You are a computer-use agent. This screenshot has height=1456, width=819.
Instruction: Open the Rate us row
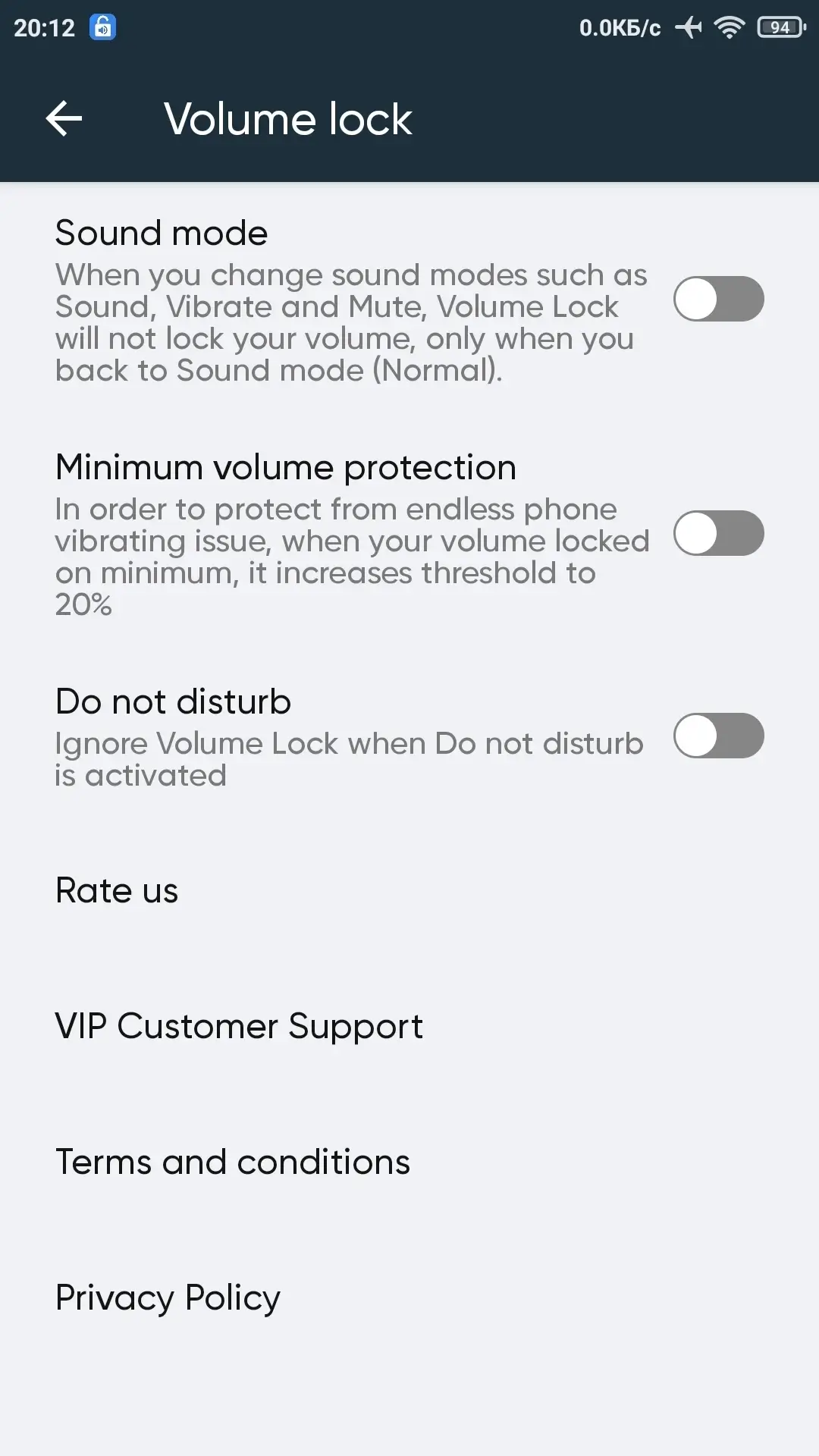tap(409, 890)
